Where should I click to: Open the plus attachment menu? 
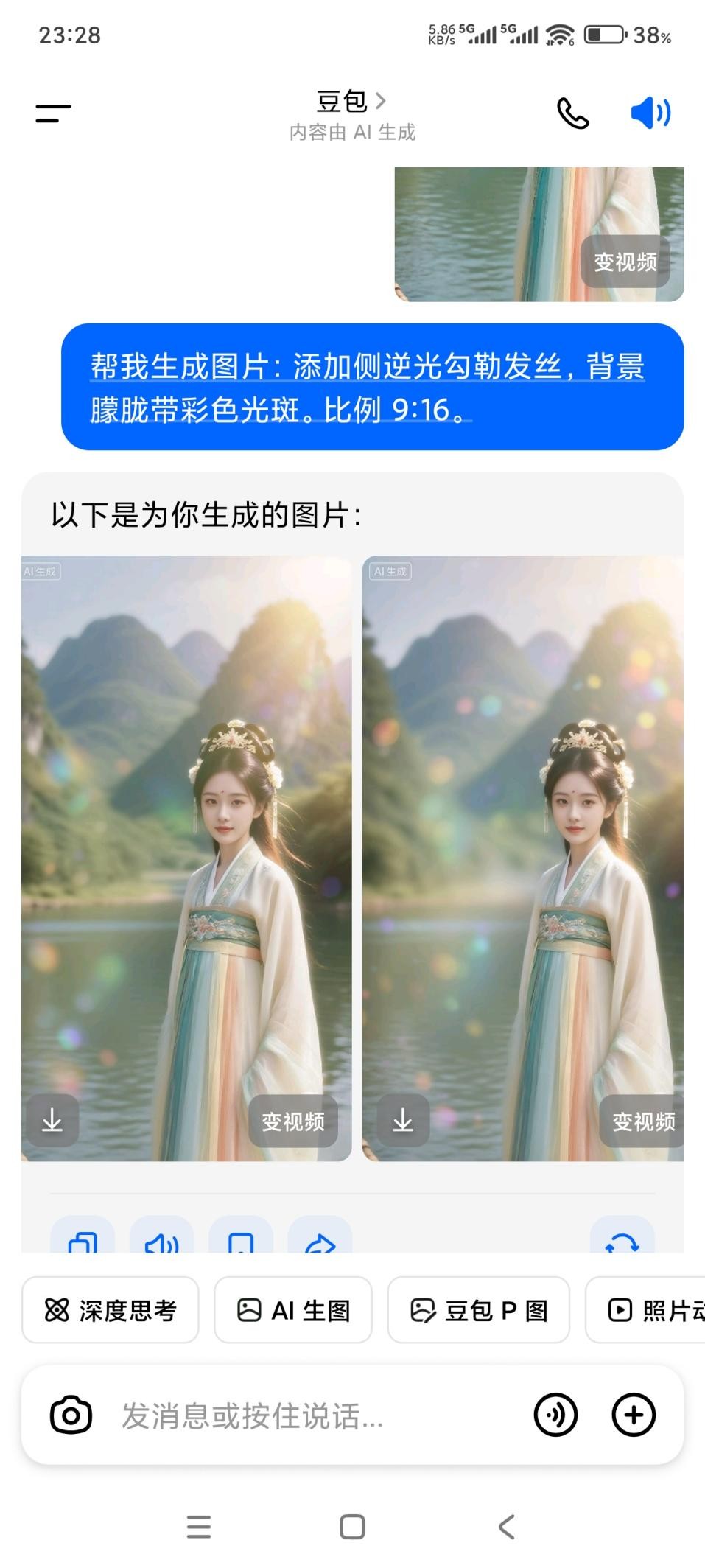click(634, 1415)
